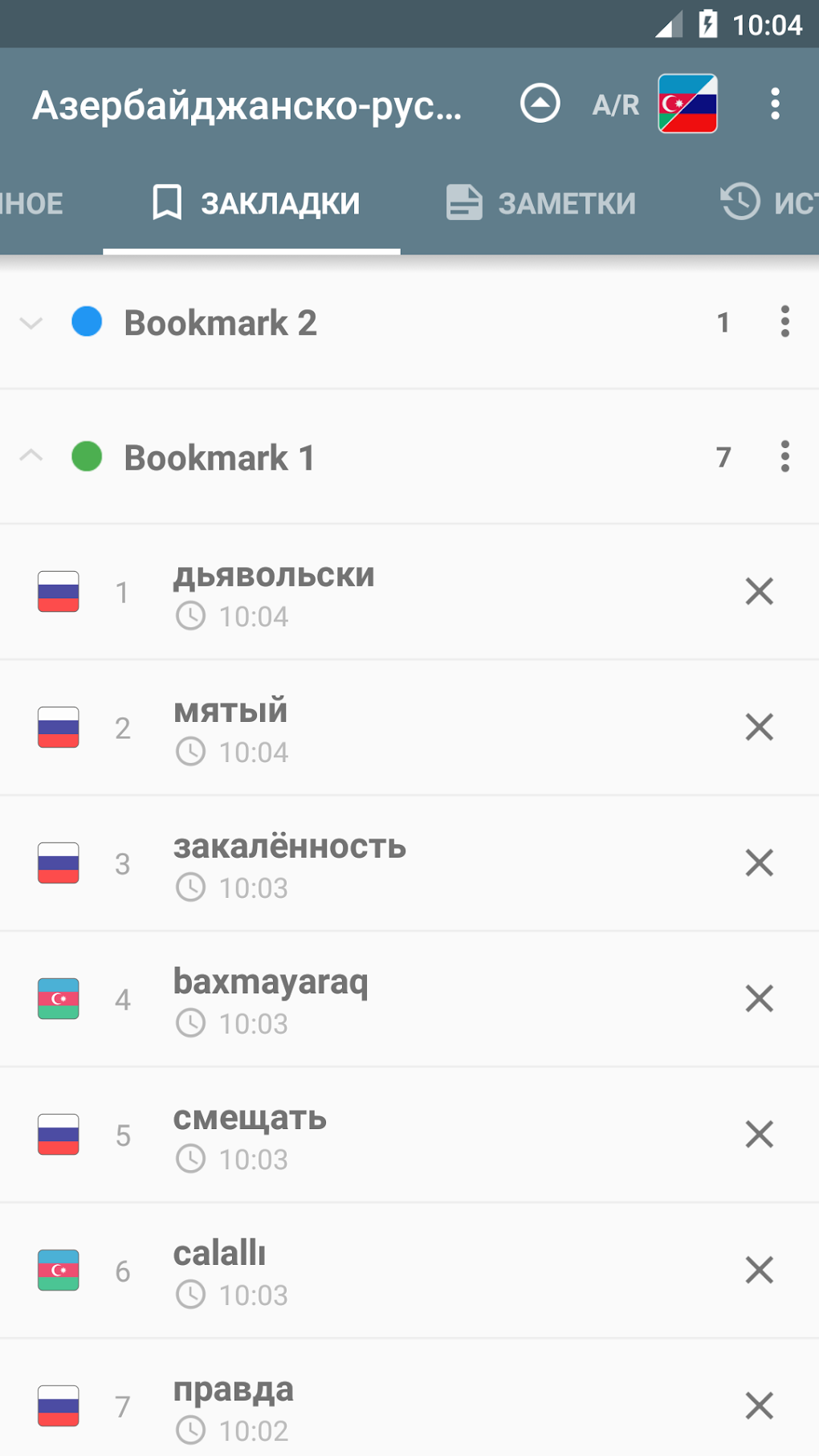Delete the baxmayaraq bookmark
819x1456 pixels.
point(759,999)
